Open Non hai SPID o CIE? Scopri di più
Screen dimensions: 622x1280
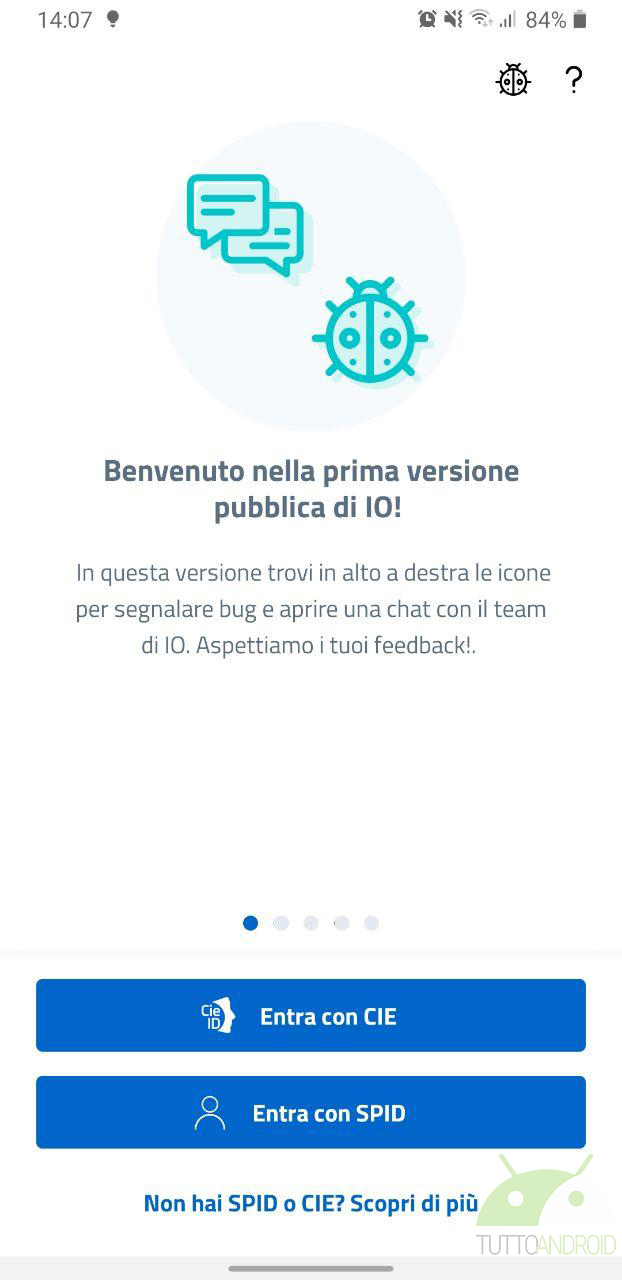[311, 1203]
